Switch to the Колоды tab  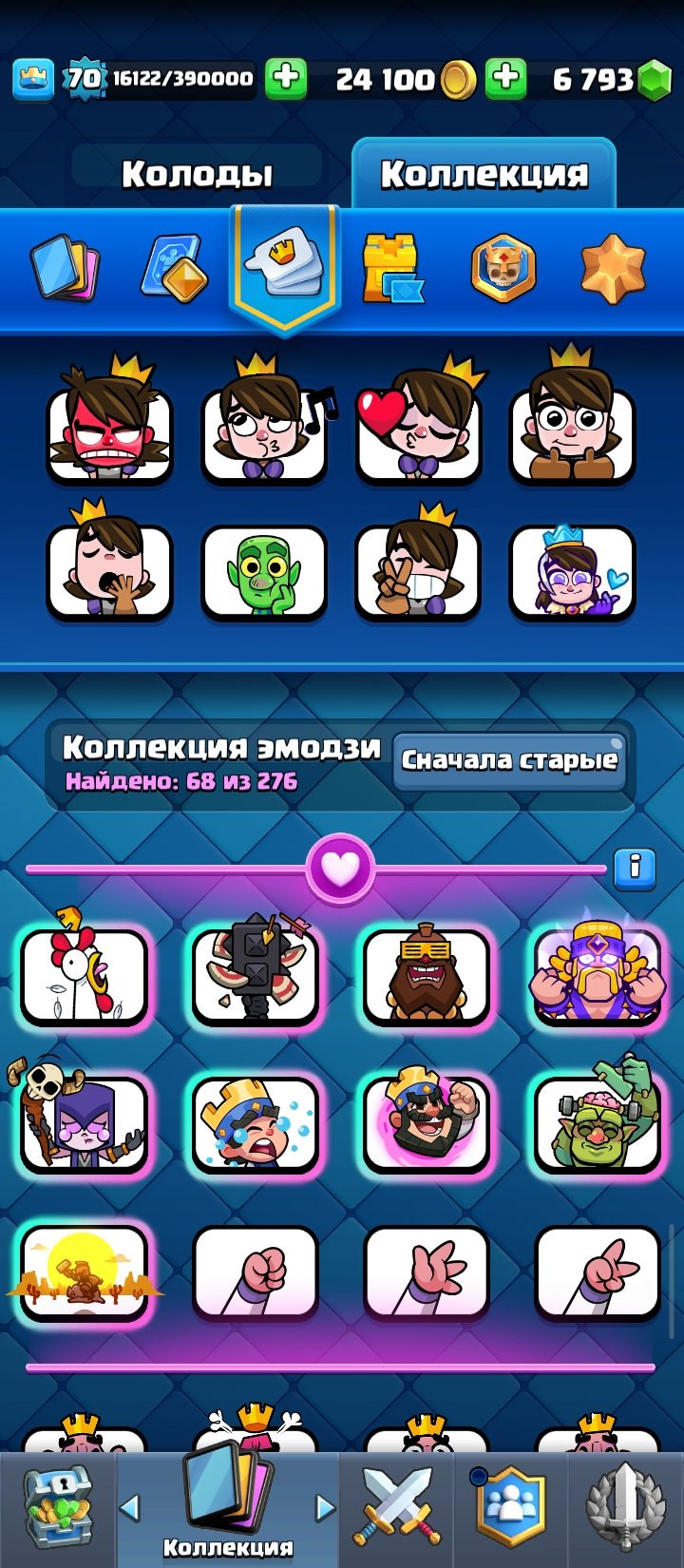(x=197, y=174)
